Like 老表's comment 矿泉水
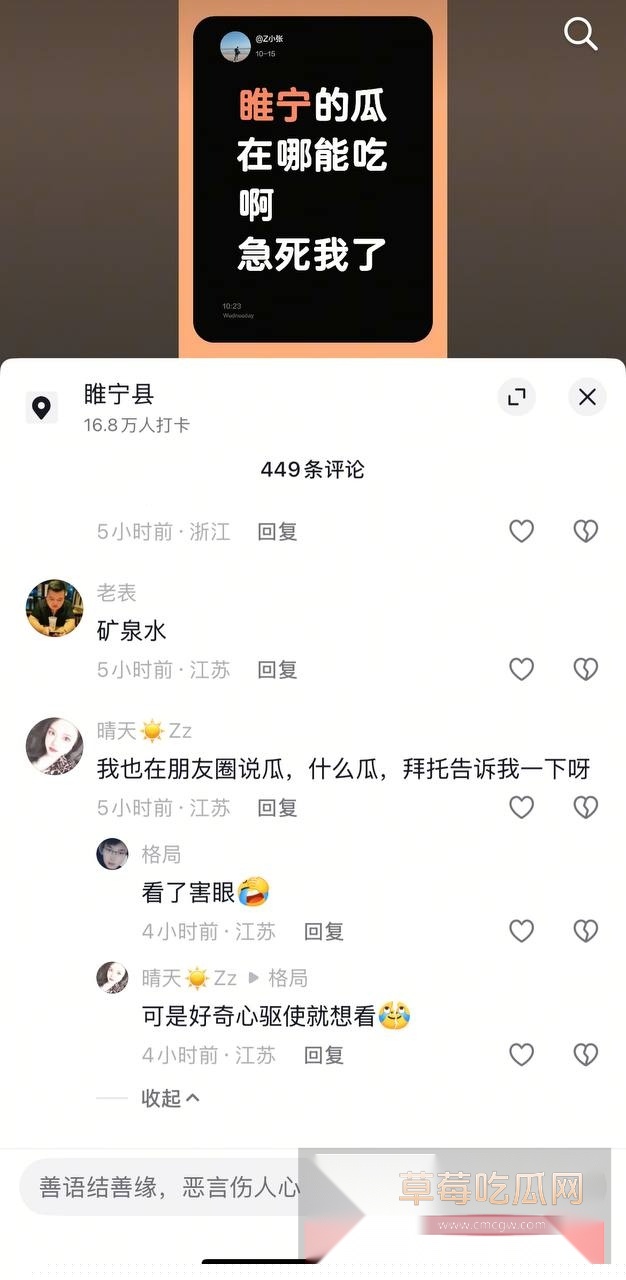 click(x=521, y=669)
